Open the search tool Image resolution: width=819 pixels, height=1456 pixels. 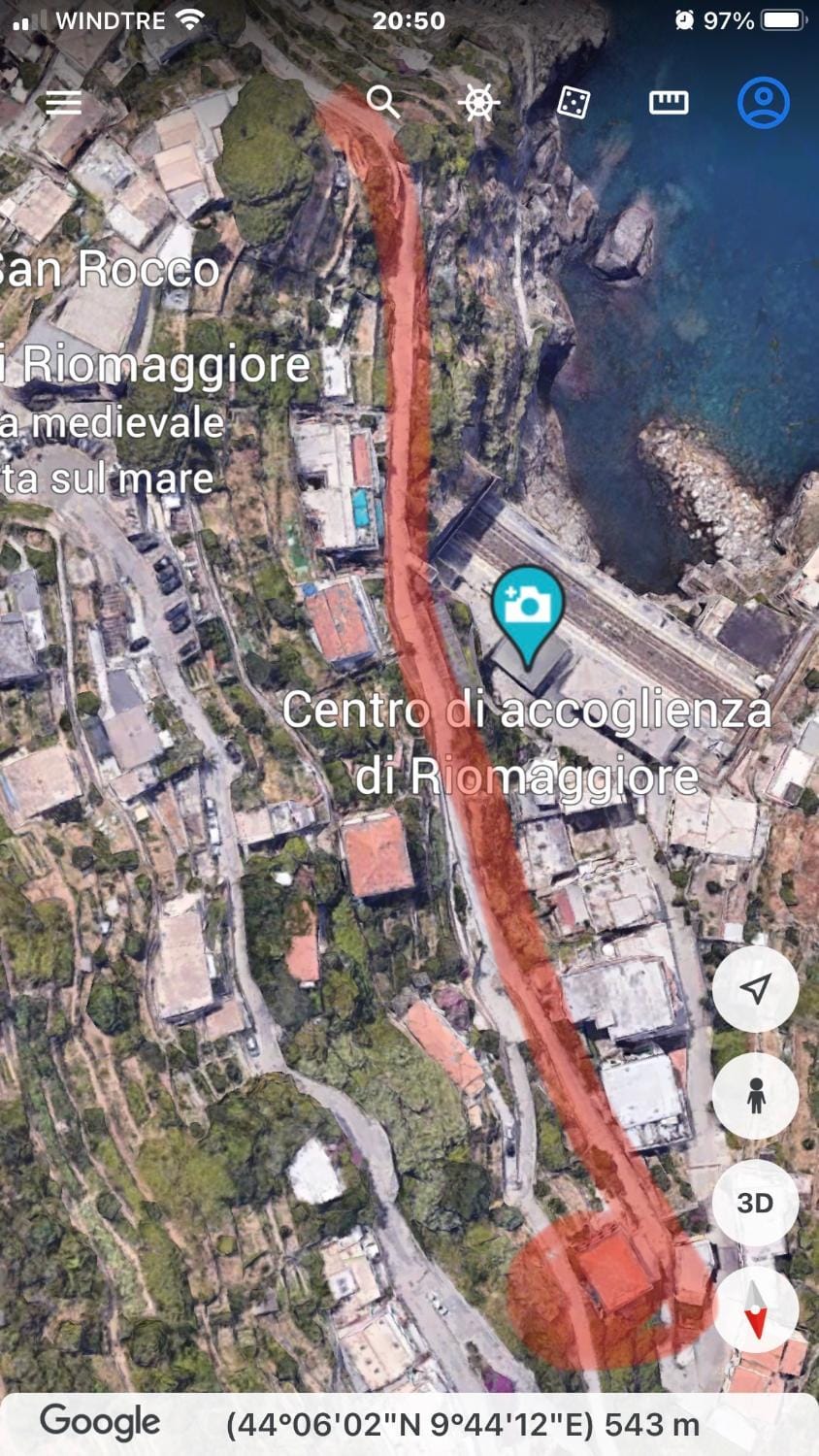coord(383,101)
